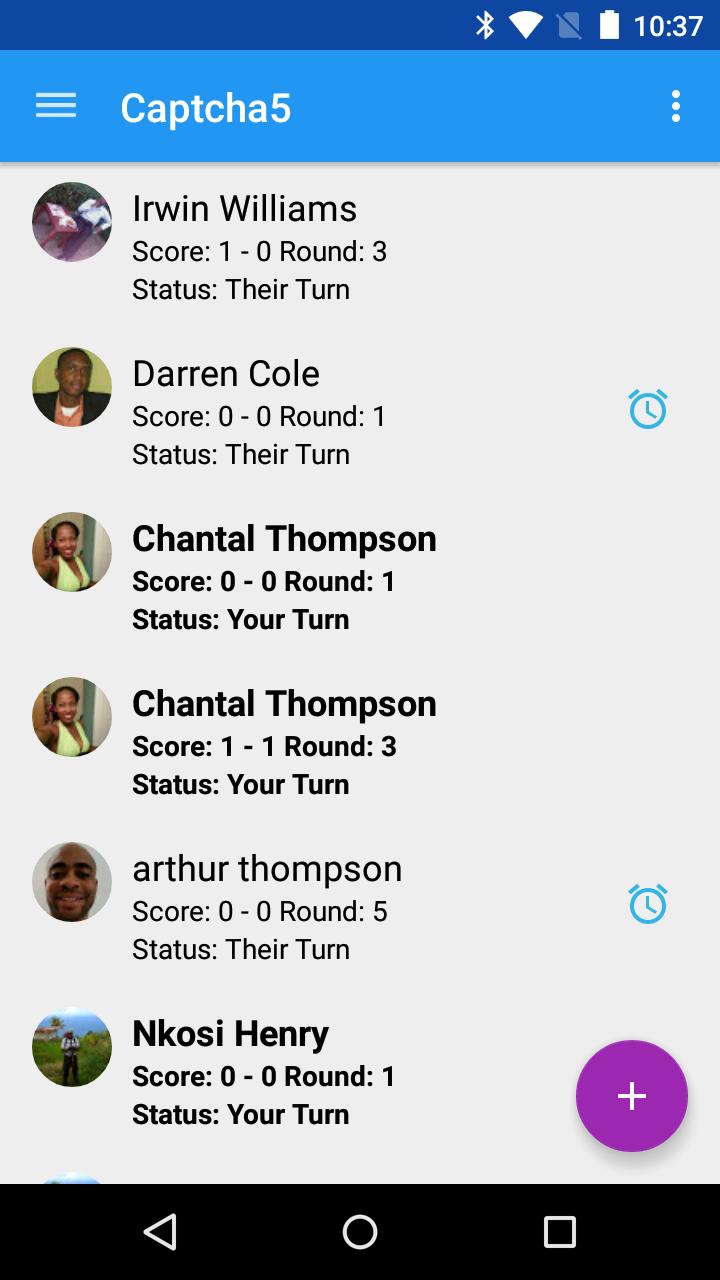Go back using the system back button
This screenshot has width=720, height=1280.
pyautogui.click(x=160, y=1232)
